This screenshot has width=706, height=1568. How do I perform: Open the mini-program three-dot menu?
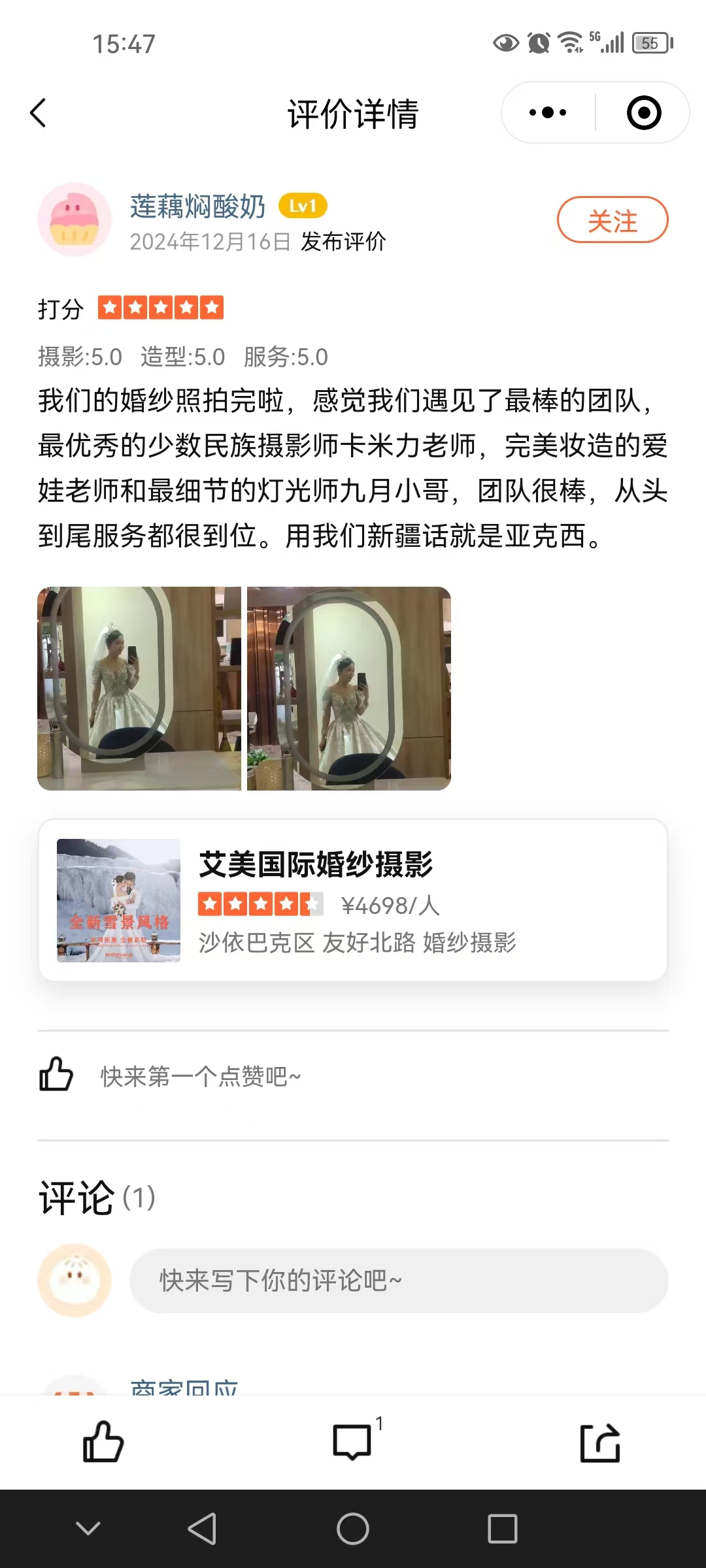click(x=548, y=113)
